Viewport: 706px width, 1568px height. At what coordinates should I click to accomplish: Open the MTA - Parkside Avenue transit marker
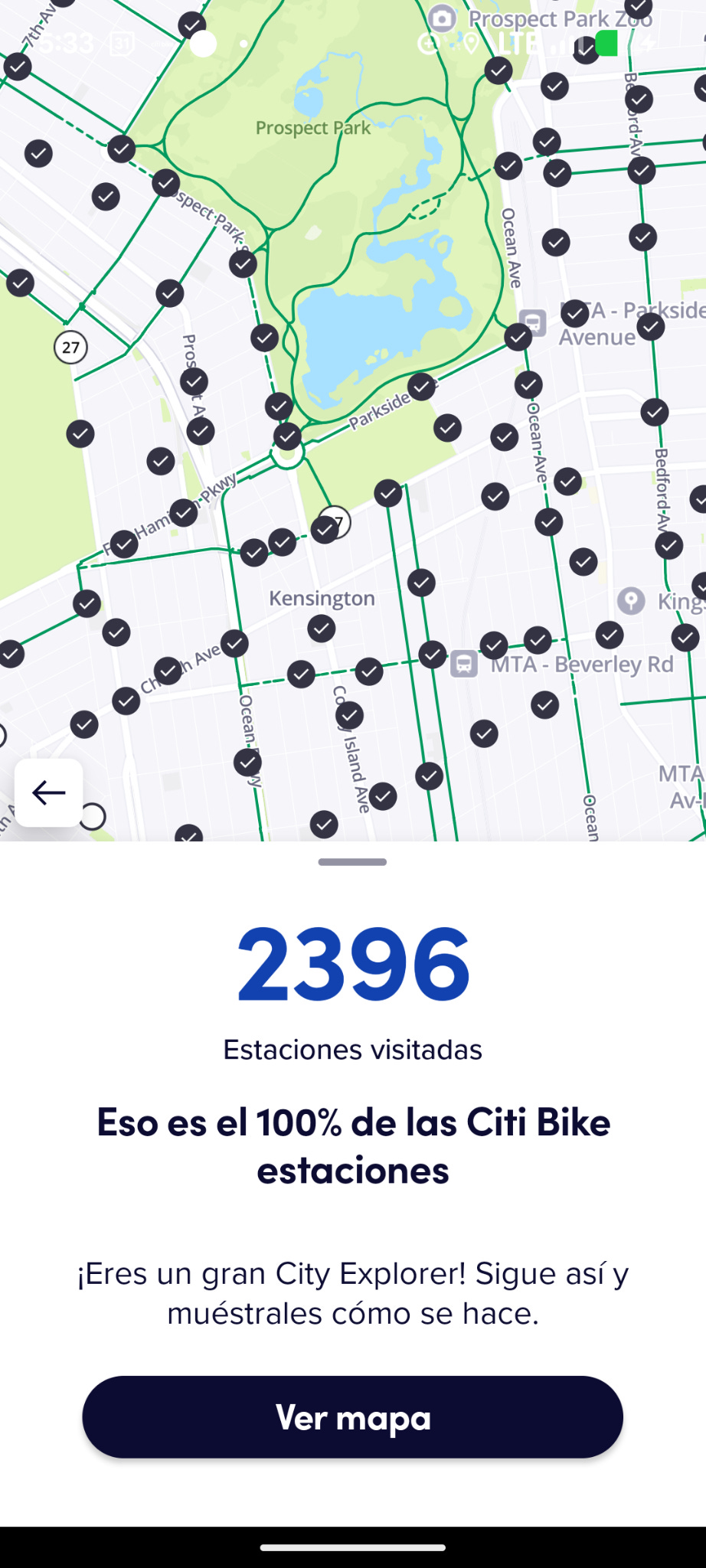533,322
